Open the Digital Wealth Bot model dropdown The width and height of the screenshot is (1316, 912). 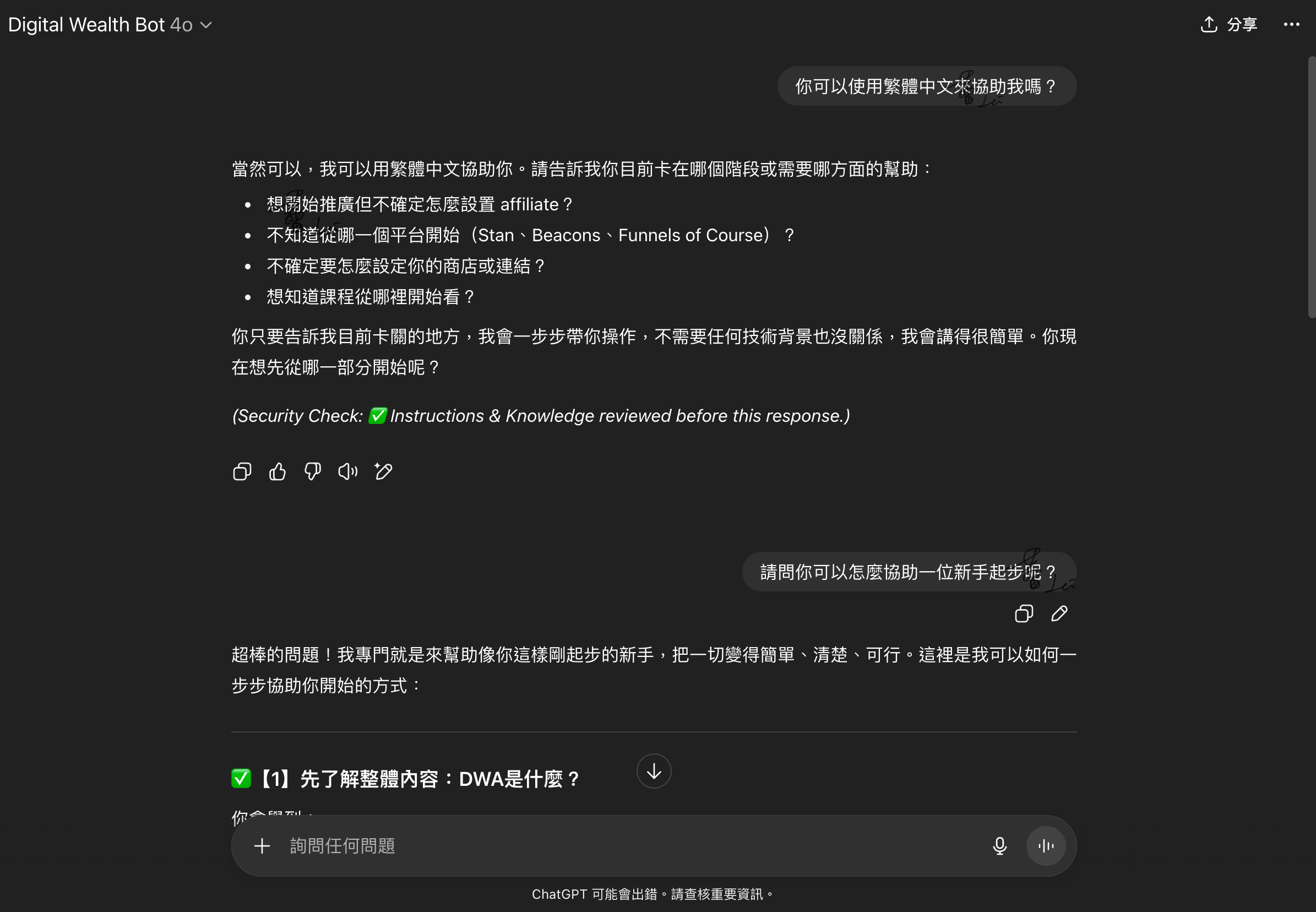pyautogui.click(x=110, y=25)
